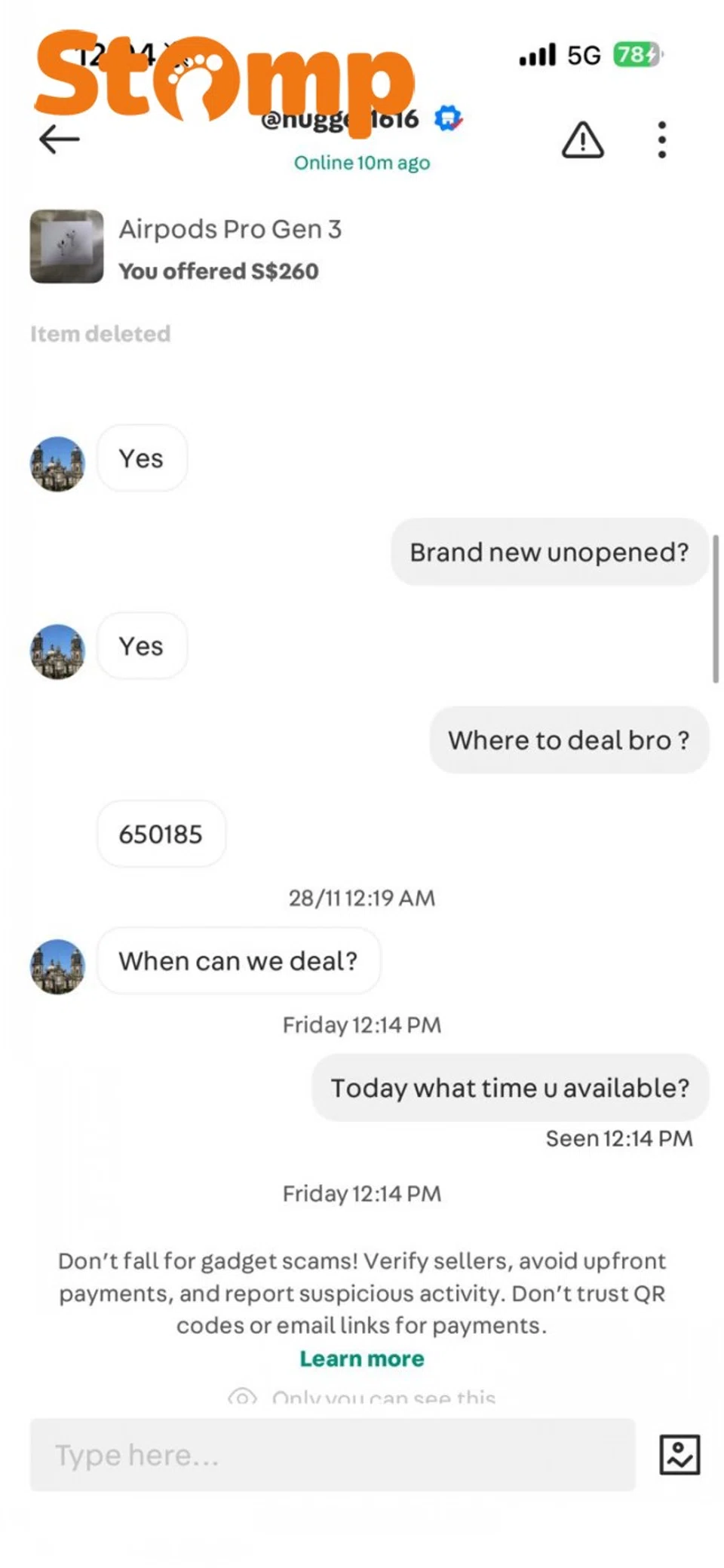Select the 'Where to deal bro ?' bubble

[568, 740]
